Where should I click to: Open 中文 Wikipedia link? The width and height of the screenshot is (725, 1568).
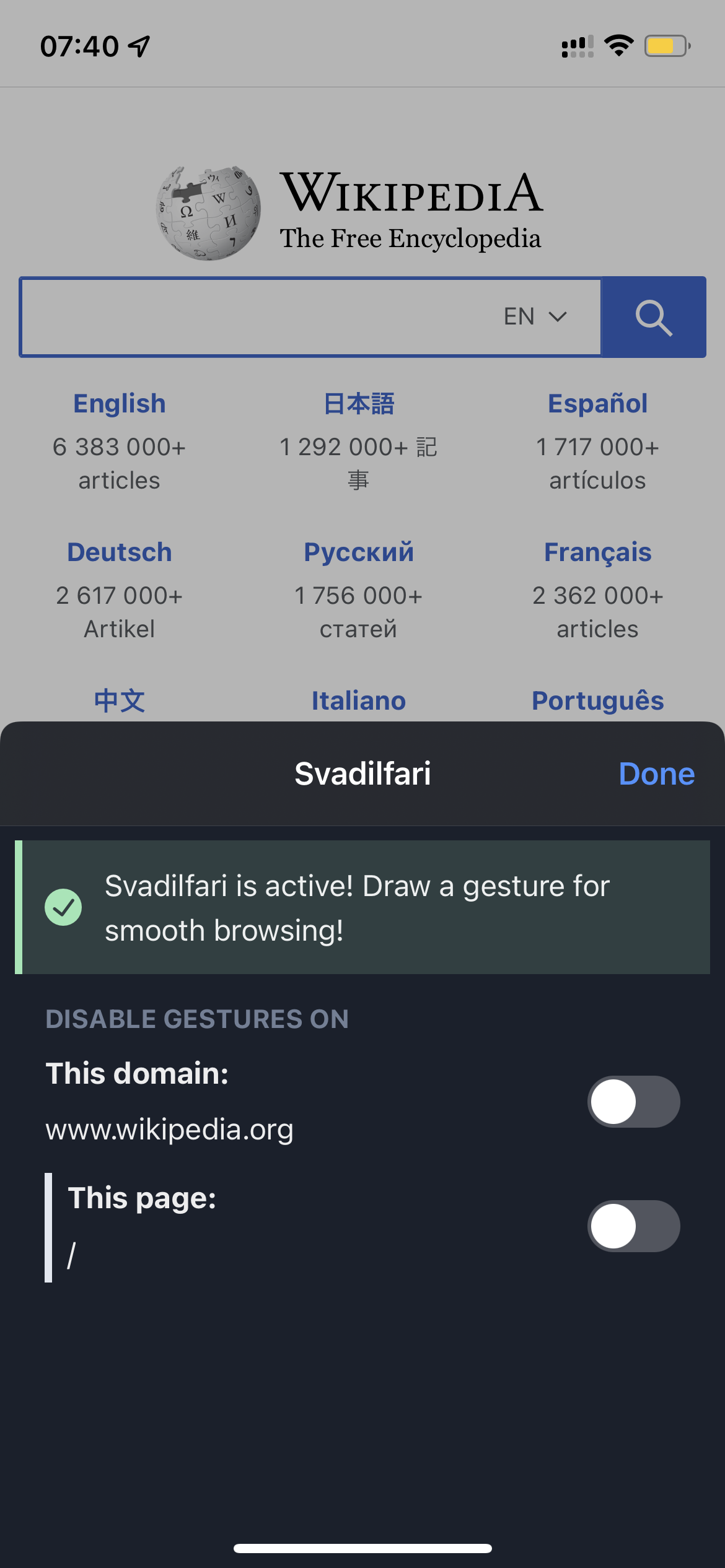pyautogui.click(x=120, y=701)
